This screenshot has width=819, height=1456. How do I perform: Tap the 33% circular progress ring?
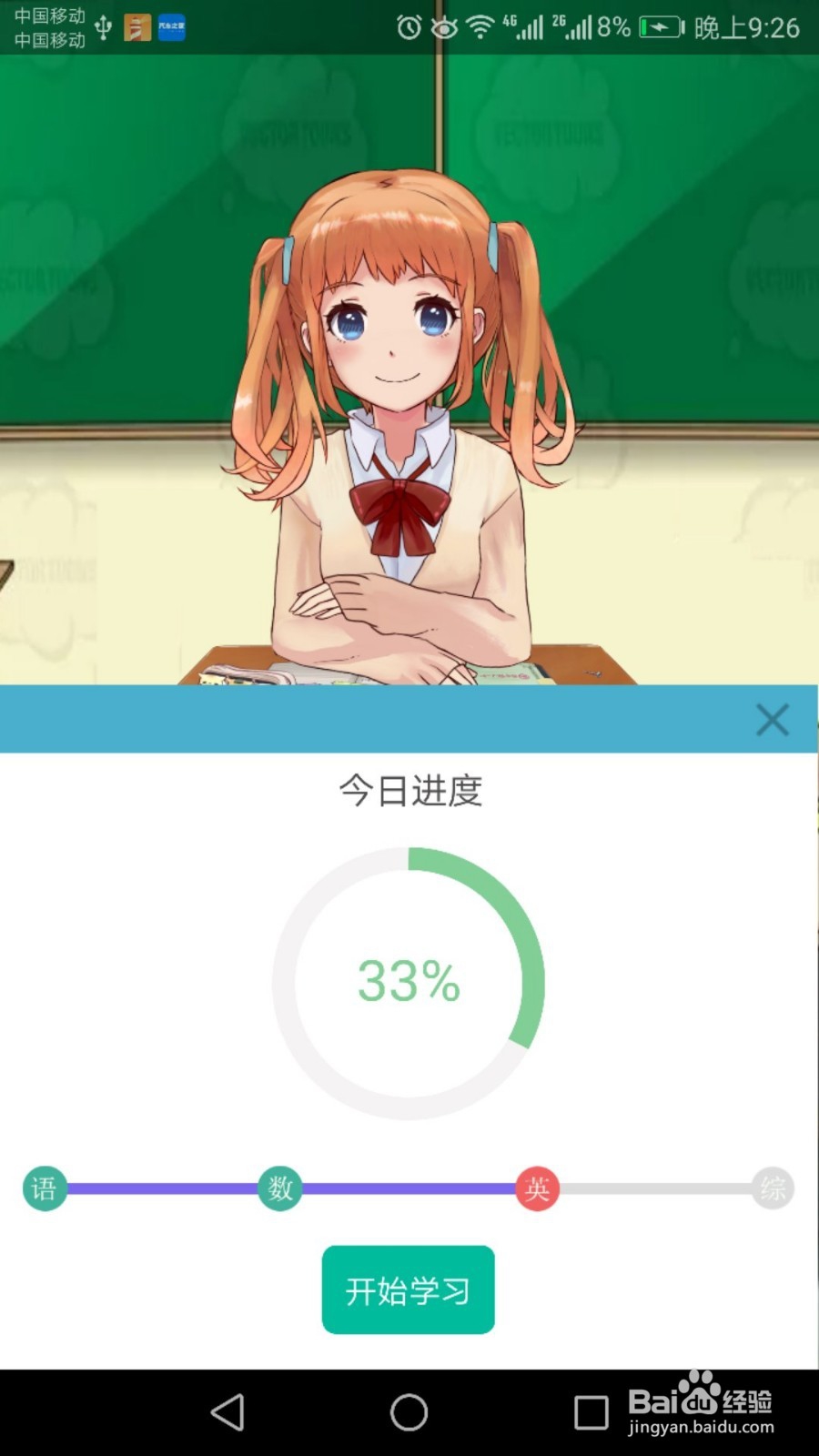pyautogui.click(x=409, y=981)
